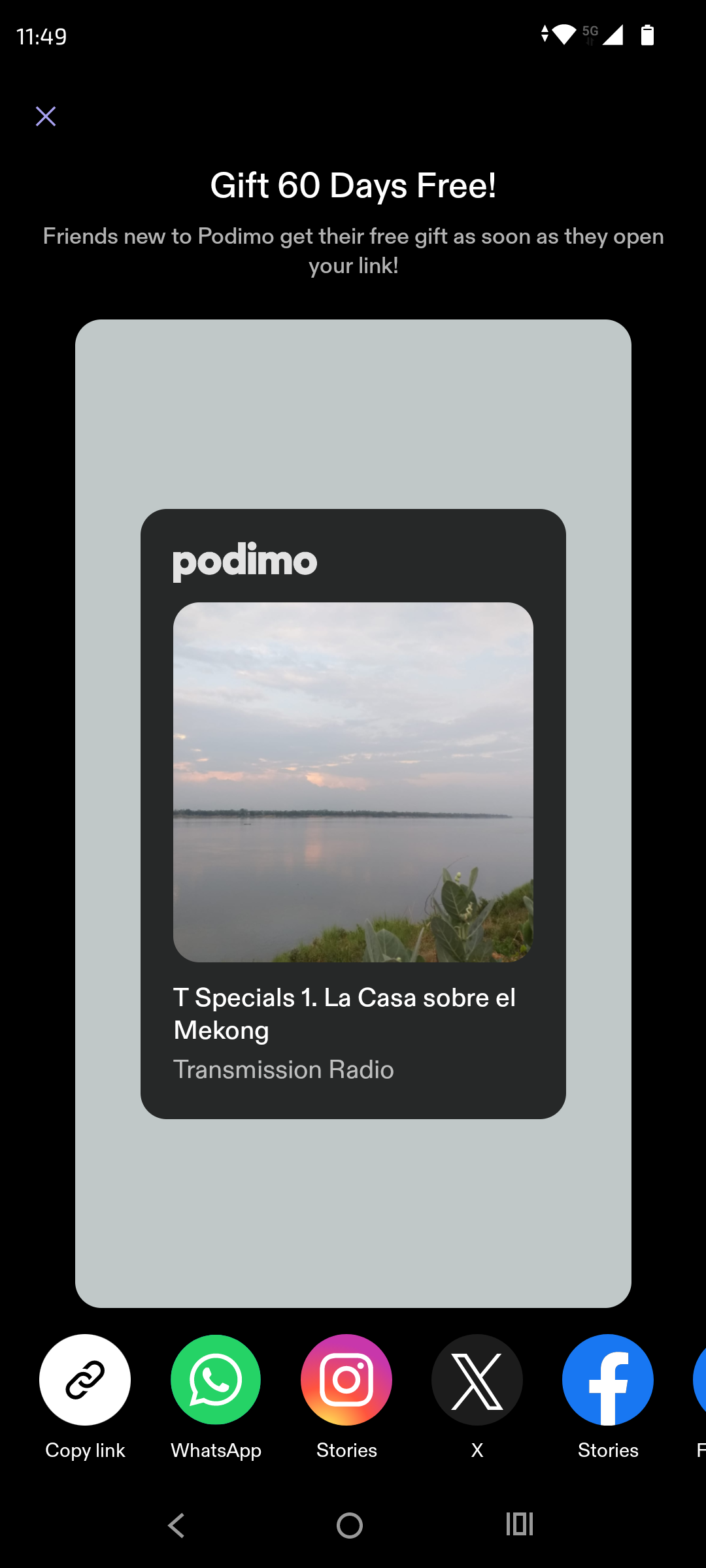Image resolution: width=706 pixels, height=1568 pixels.
Task: Share to Instagram Stories
Action: coord(346,1380)
